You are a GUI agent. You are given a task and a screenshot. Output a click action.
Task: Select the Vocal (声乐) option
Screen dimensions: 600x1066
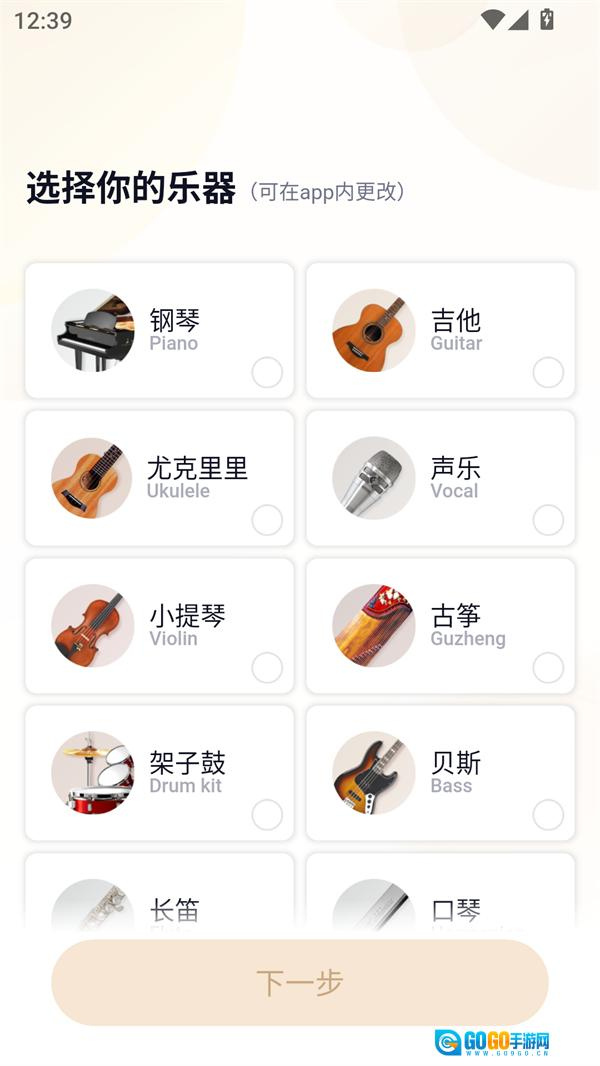[x=440, y=478]
